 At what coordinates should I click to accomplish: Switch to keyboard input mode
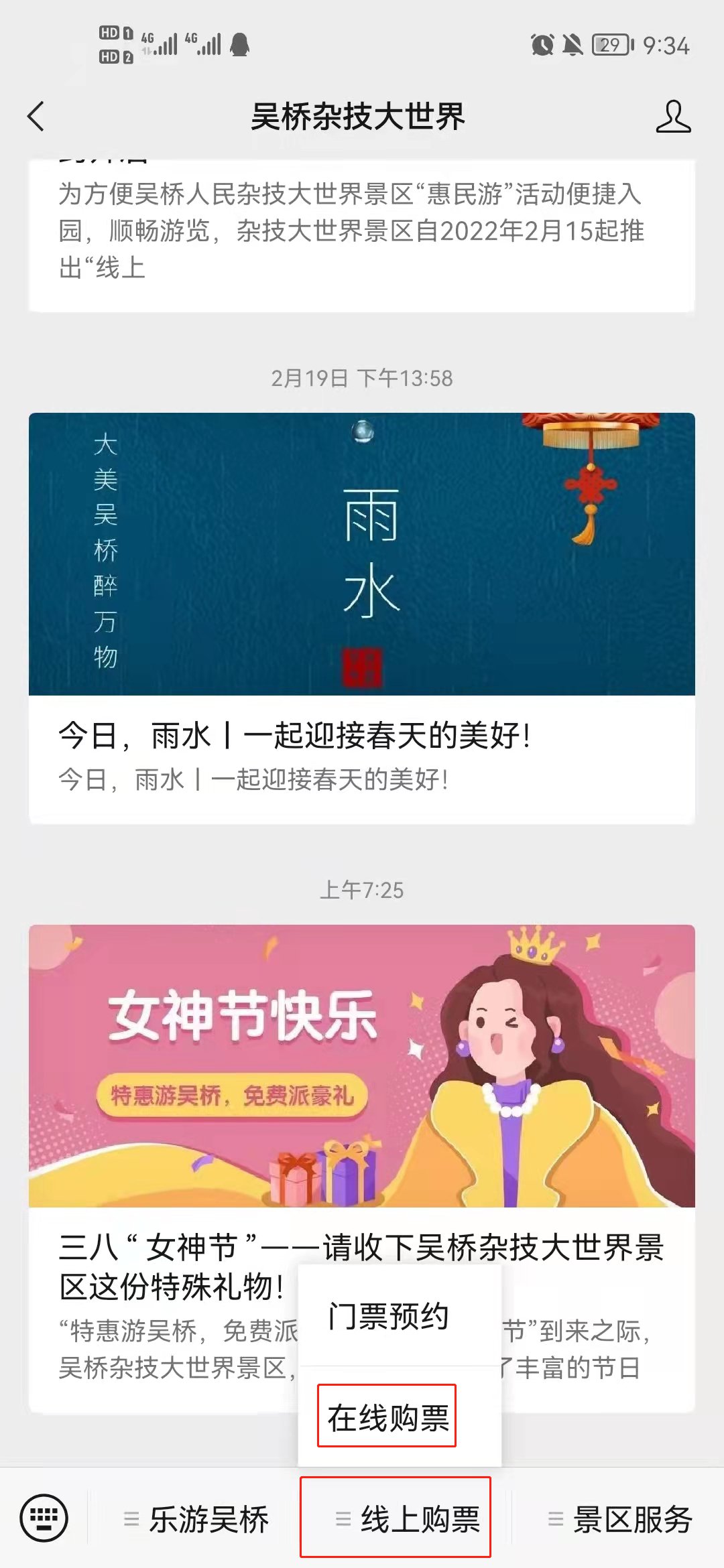(x=44, y=1517)
